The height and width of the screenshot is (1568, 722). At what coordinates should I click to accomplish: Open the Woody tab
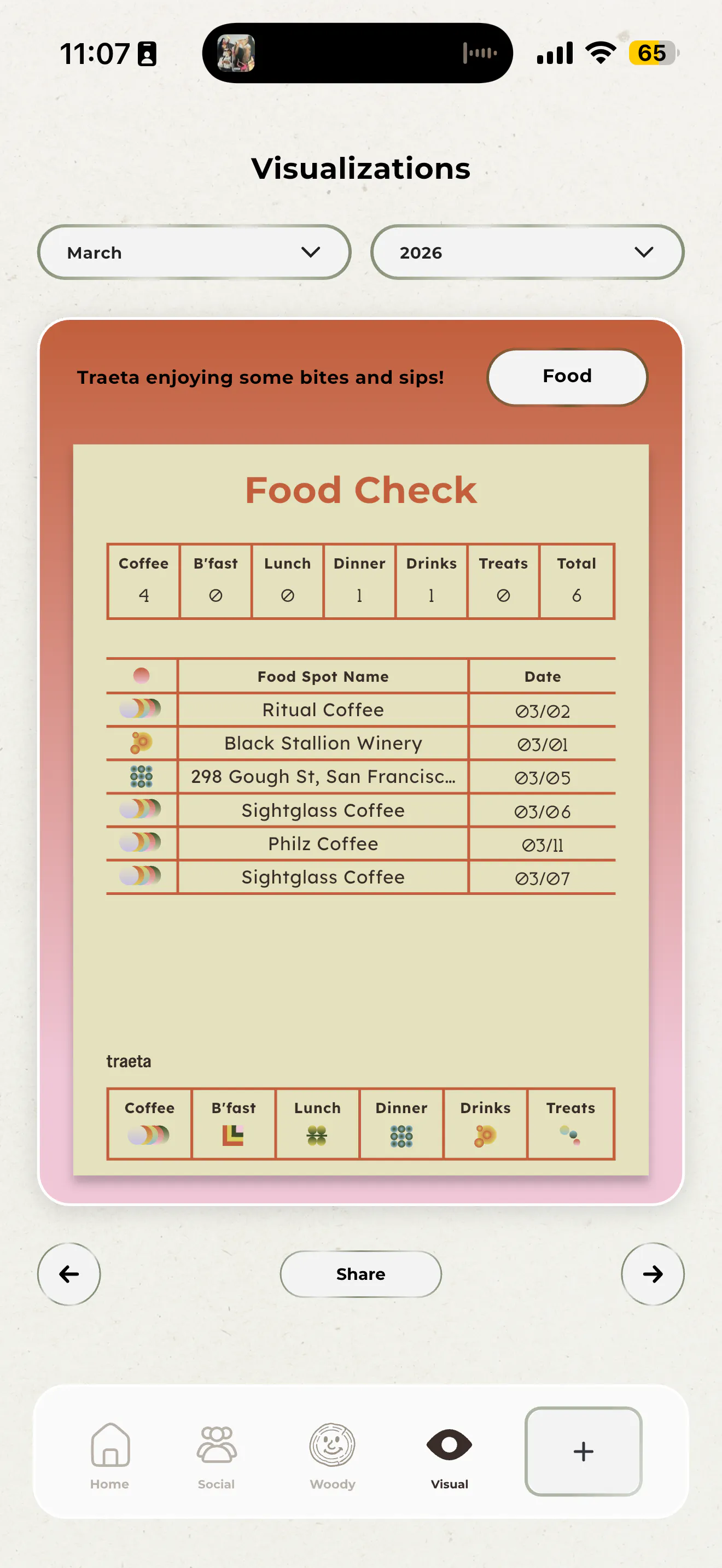333,1456
